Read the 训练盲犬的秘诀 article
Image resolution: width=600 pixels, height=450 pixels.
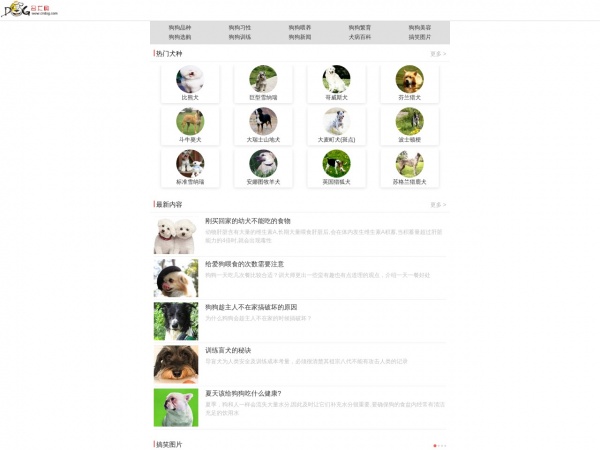click(x=228, y=350)
